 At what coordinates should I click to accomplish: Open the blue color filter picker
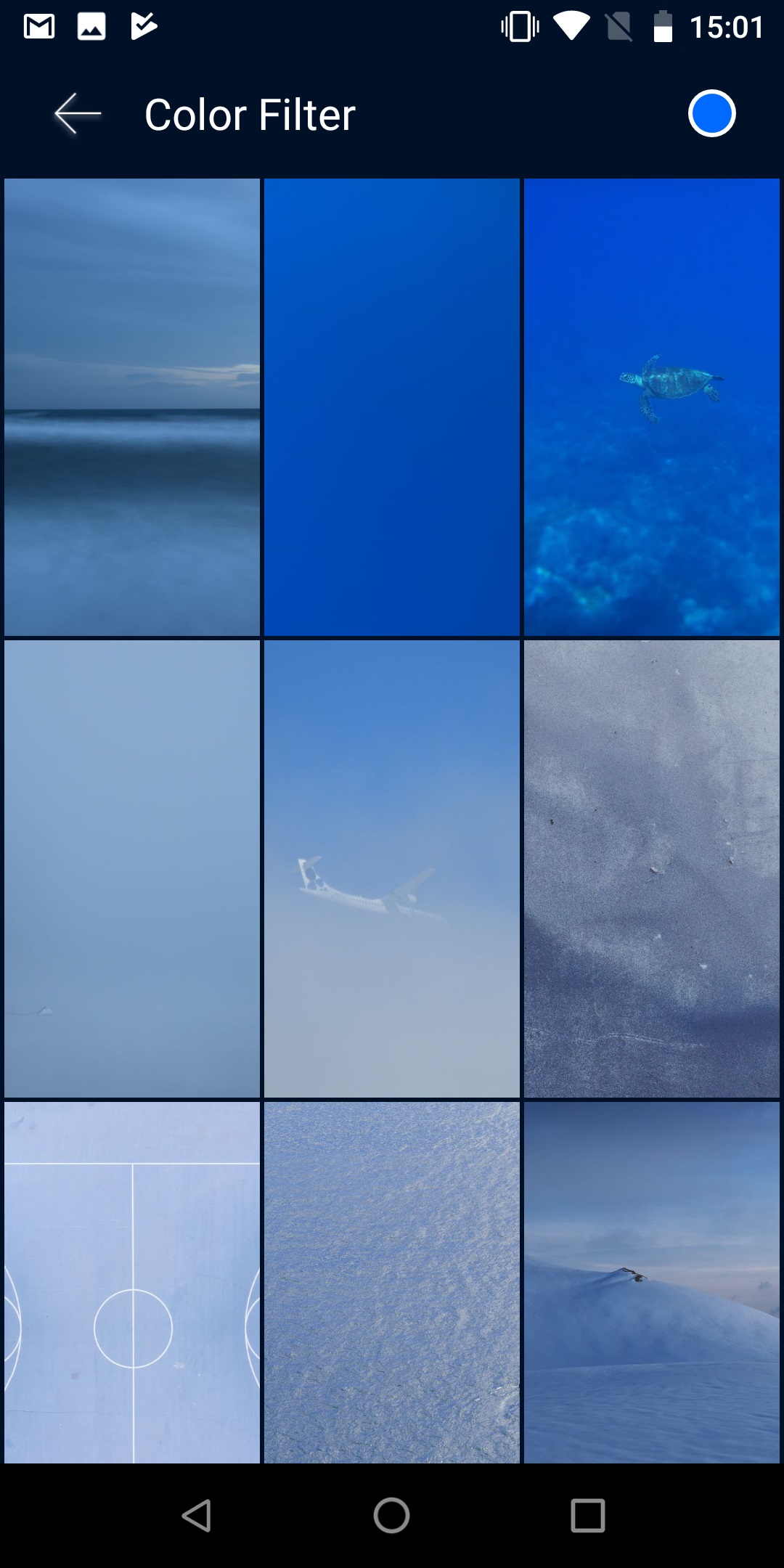tap(711, 114)
